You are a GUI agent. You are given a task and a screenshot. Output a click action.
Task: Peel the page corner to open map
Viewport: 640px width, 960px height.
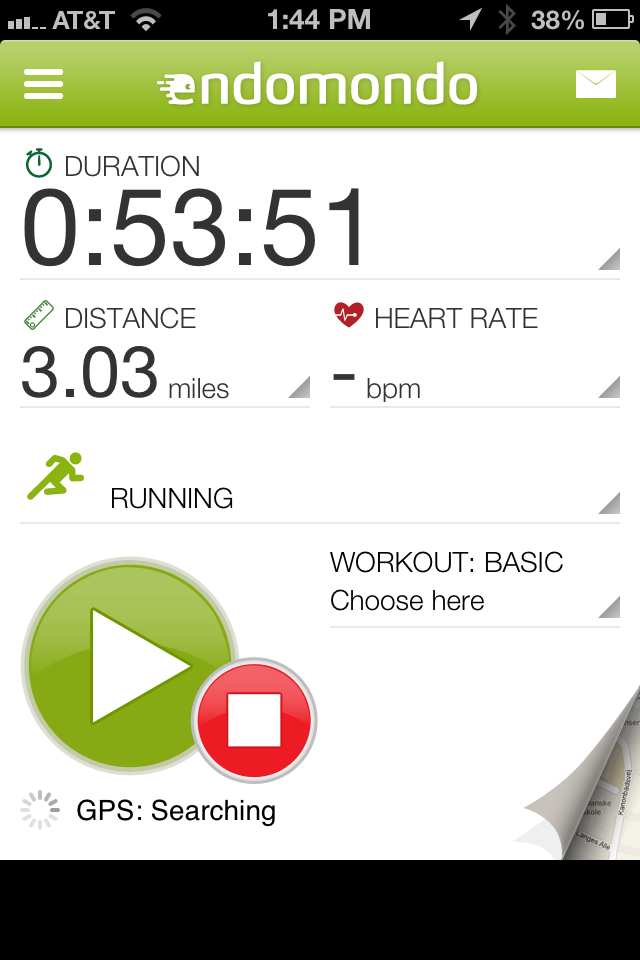pyautogui.click(x=590, y=790)
